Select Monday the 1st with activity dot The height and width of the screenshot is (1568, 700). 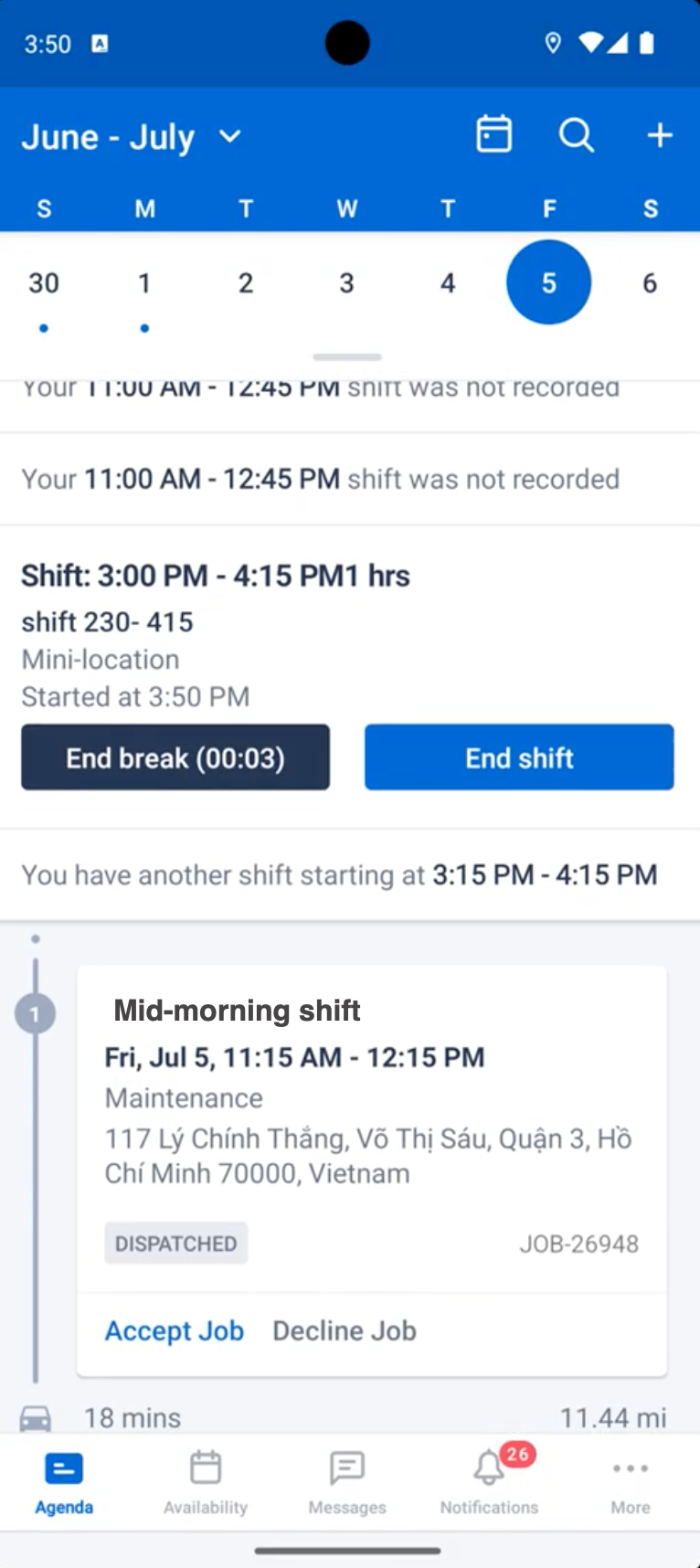pyautogui.click(x=144, y=282)
